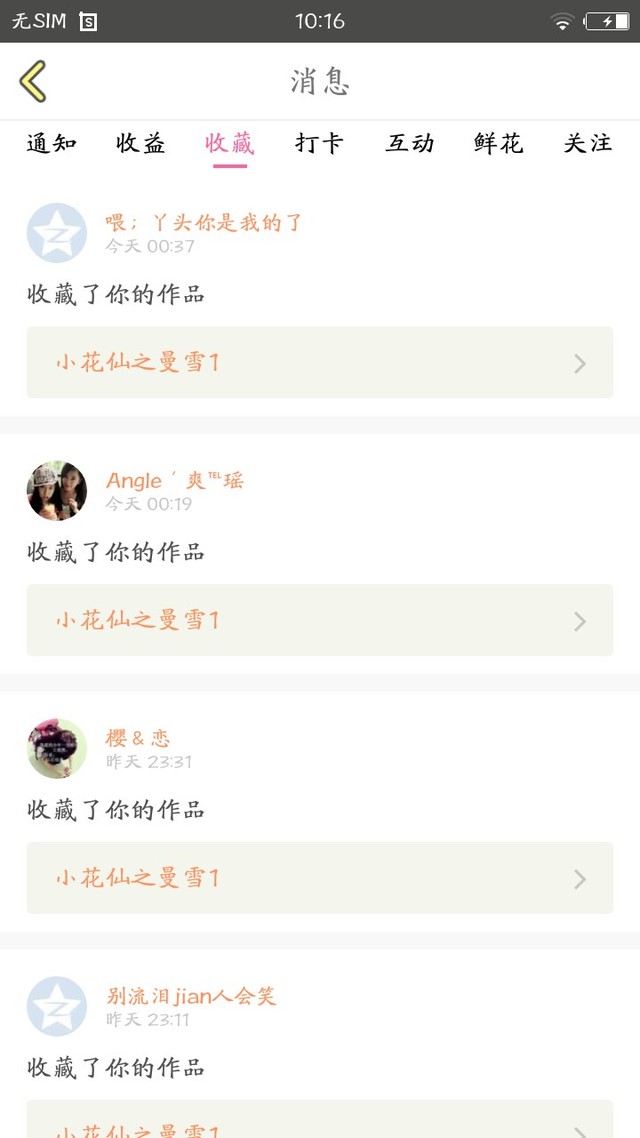The image size is (640, 1138).
Task: Select the 收藏 tab
Action: click(230, 144)
